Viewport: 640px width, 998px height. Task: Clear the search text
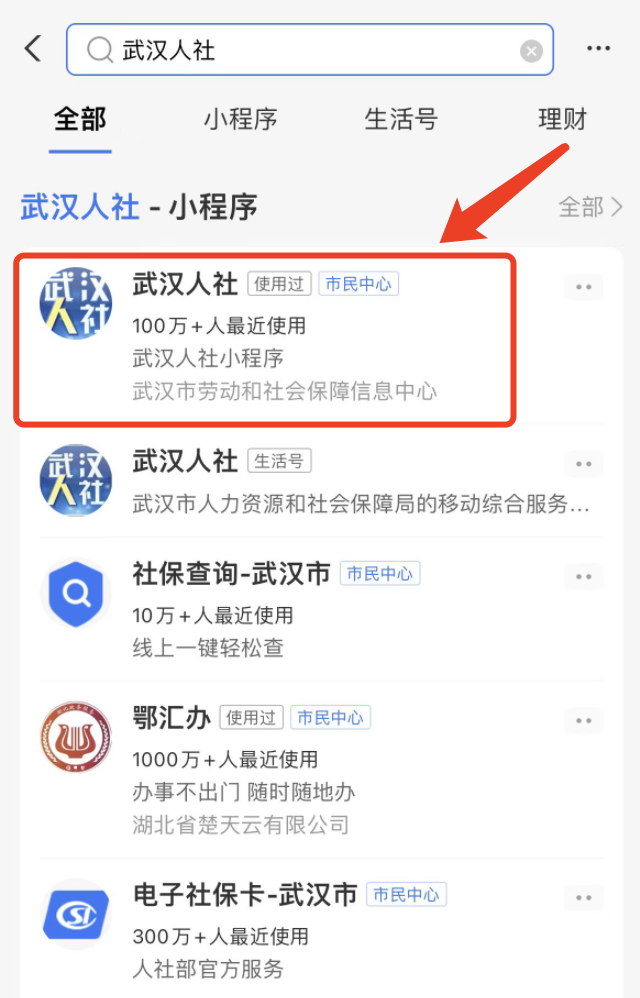(532, 51)
